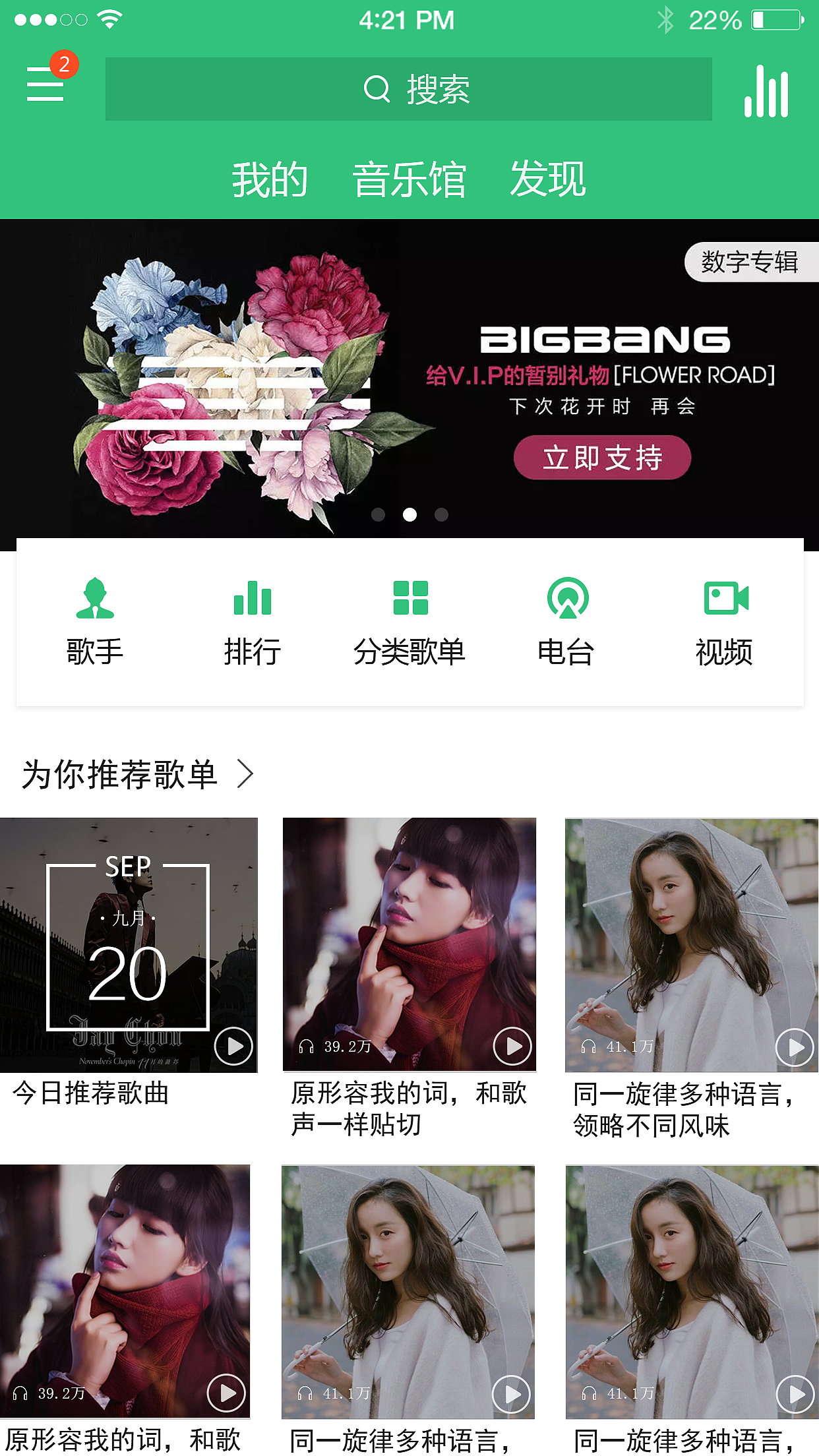Select the 排行 (ranking charts) icon
The height and width of the screenshot is (1456, 819).
[x=253, y=599]
